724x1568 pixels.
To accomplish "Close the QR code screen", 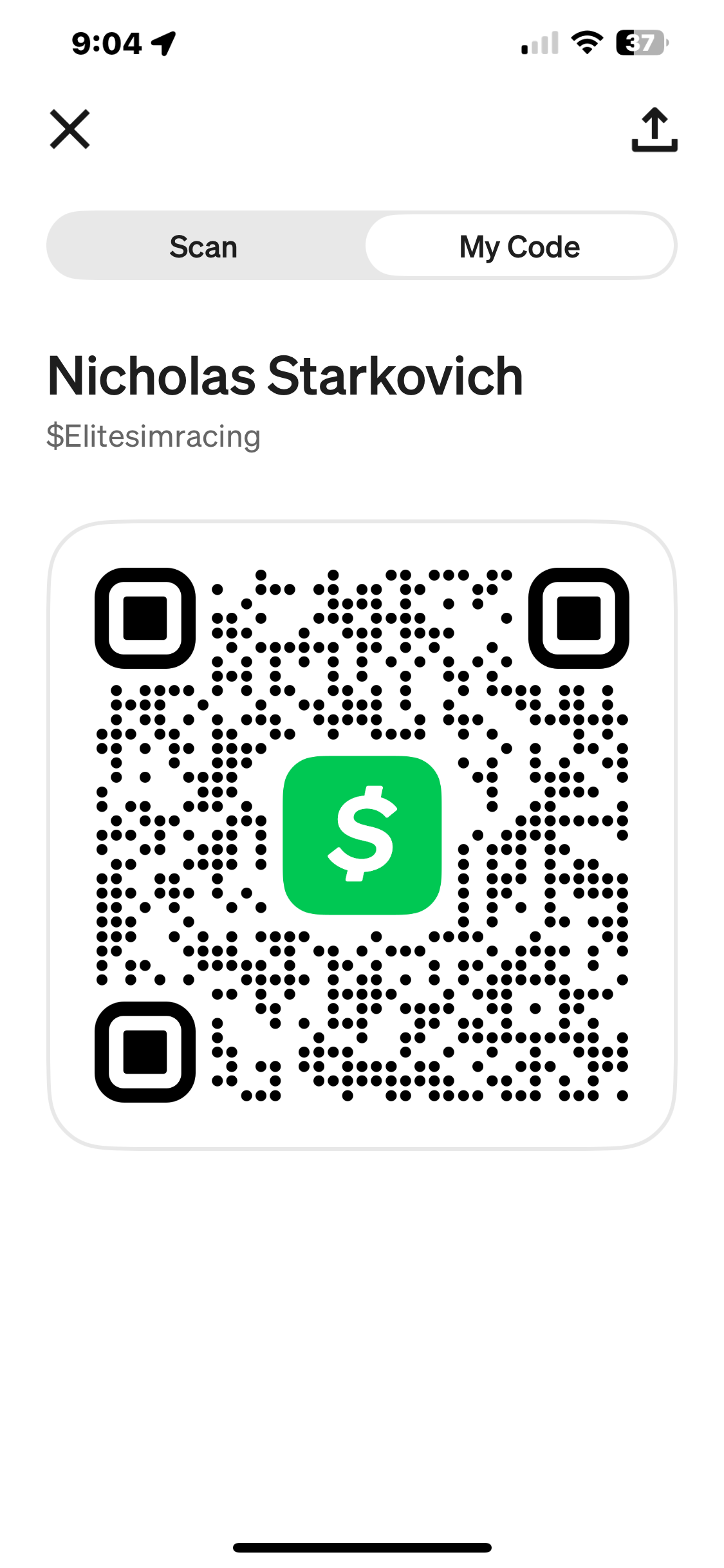I will (70, 129).
